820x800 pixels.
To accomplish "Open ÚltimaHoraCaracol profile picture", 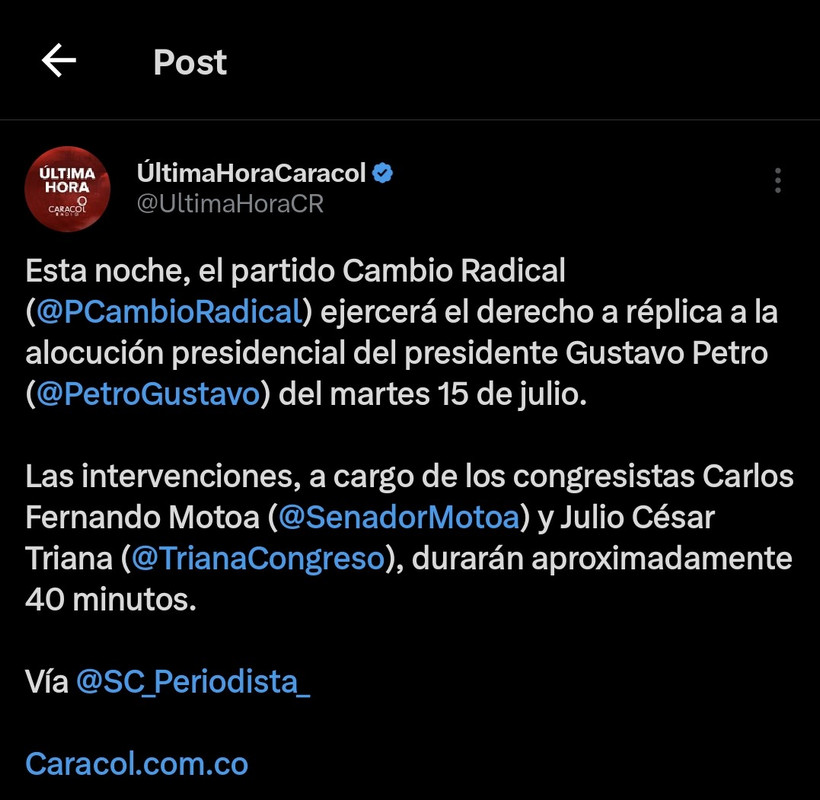I will point(67,190).
